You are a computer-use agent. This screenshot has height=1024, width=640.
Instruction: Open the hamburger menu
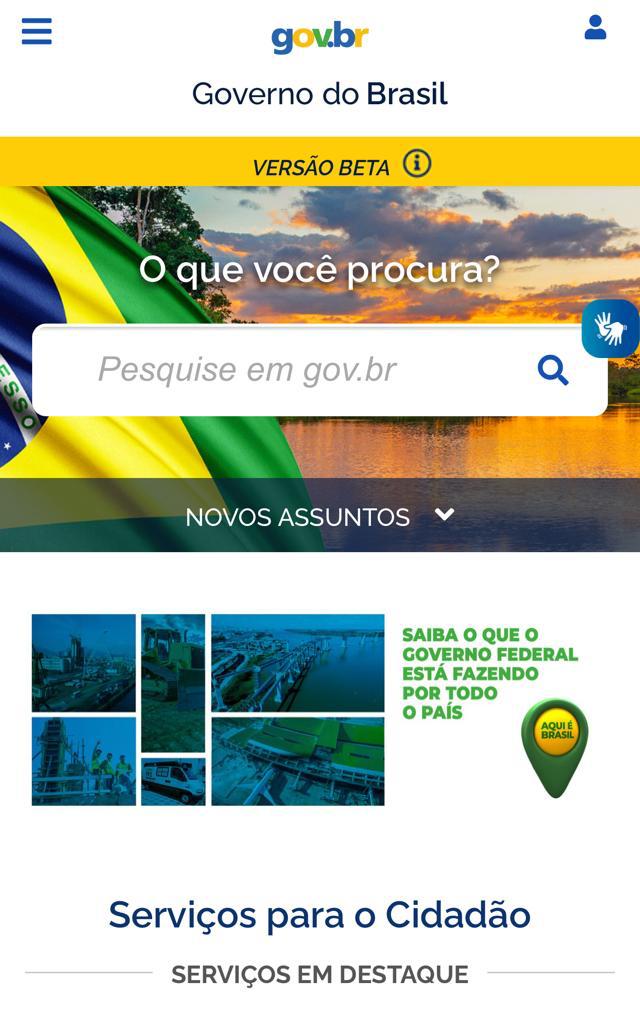pyautogui.click(x=37, y=31)
